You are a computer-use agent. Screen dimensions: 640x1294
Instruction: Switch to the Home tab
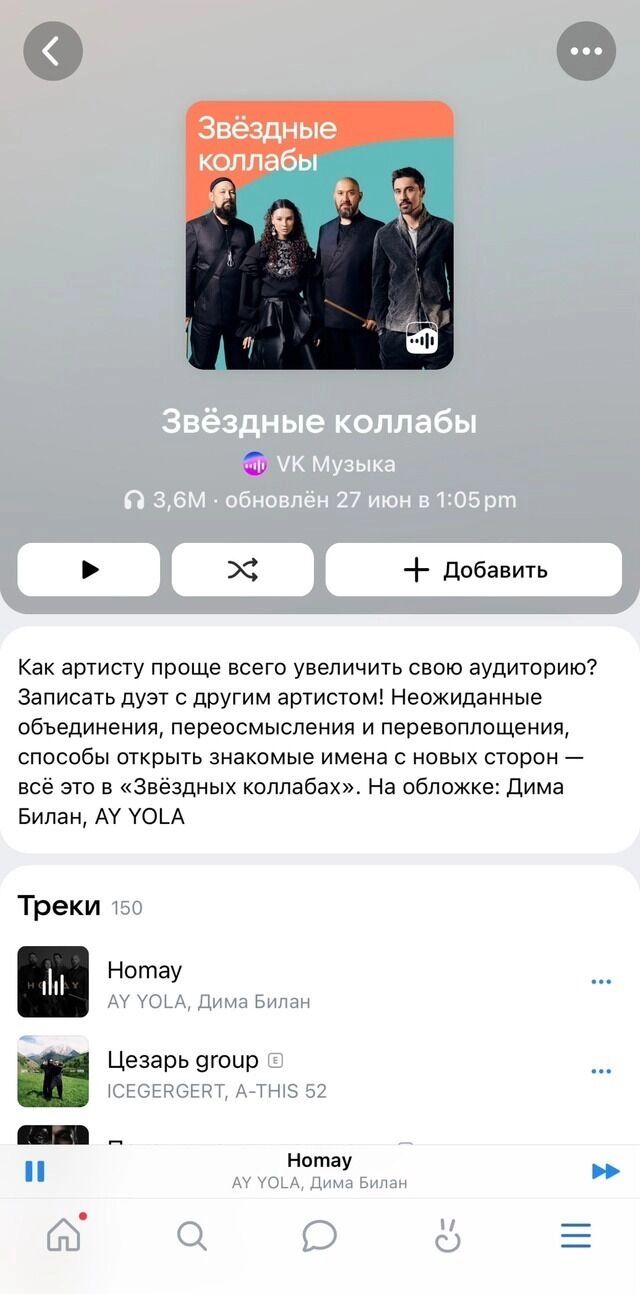(64, 1236)
